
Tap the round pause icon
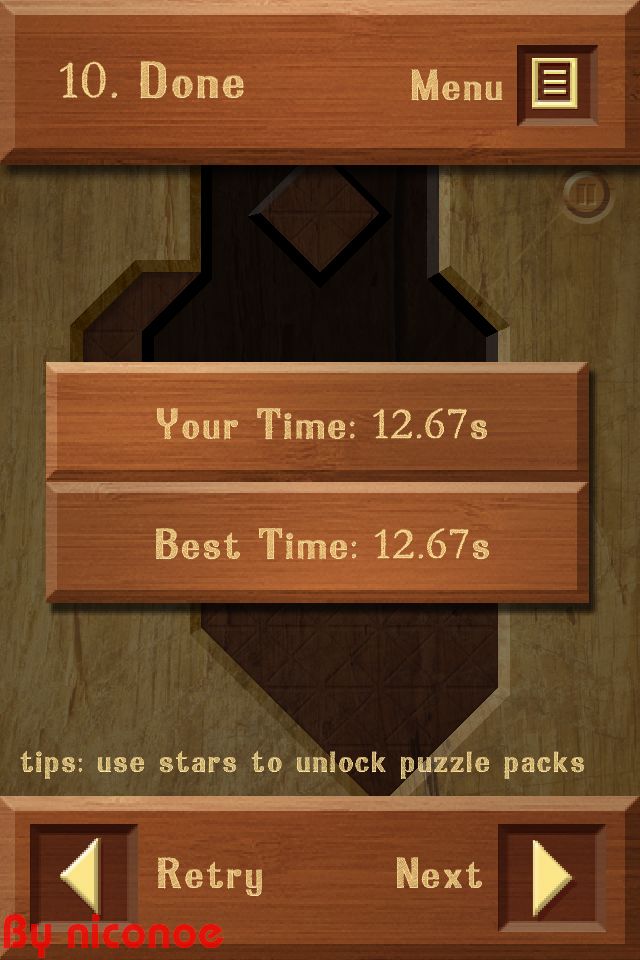coord(586,194)
